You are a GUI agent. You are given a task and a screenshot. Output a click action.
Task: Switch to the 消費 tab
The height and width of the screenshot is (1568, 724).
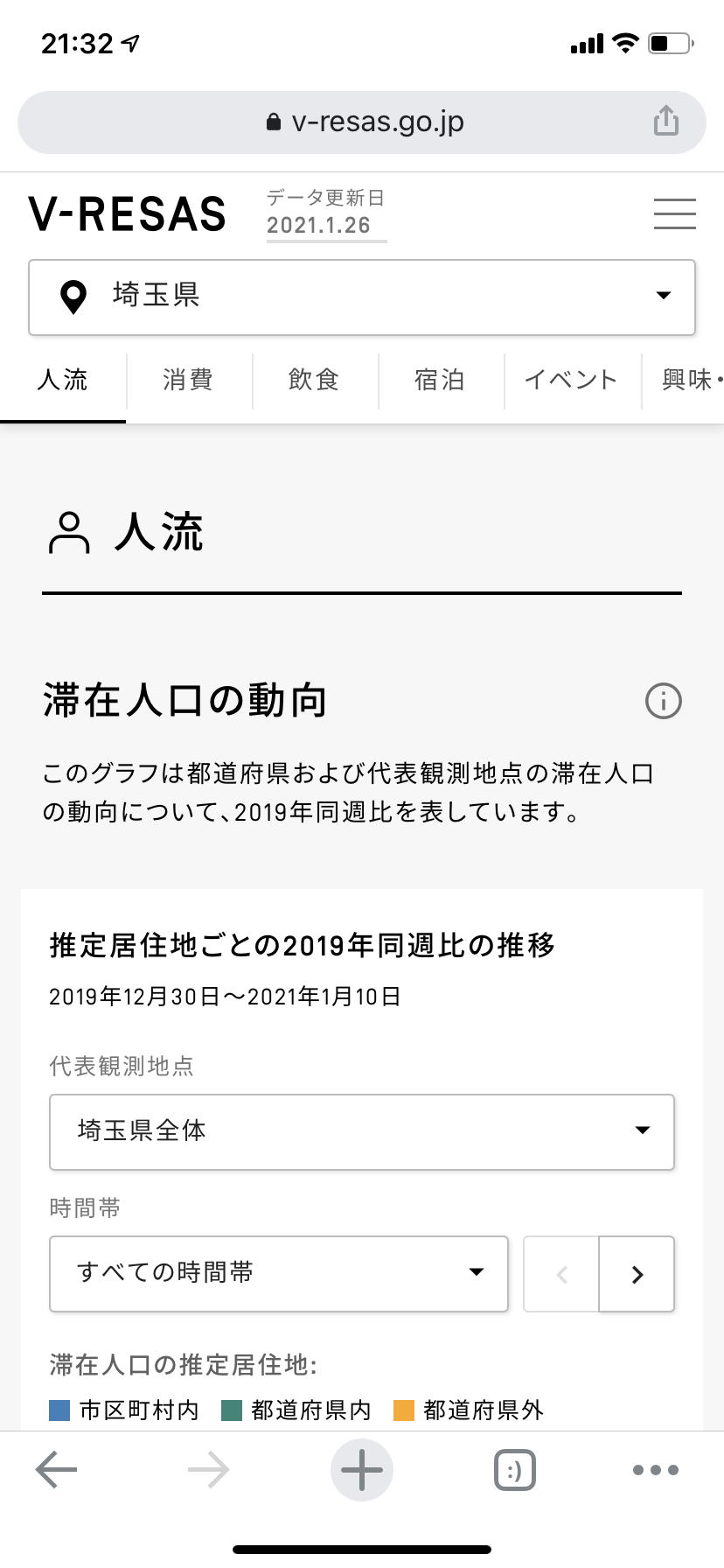click(x=188, y=380)
